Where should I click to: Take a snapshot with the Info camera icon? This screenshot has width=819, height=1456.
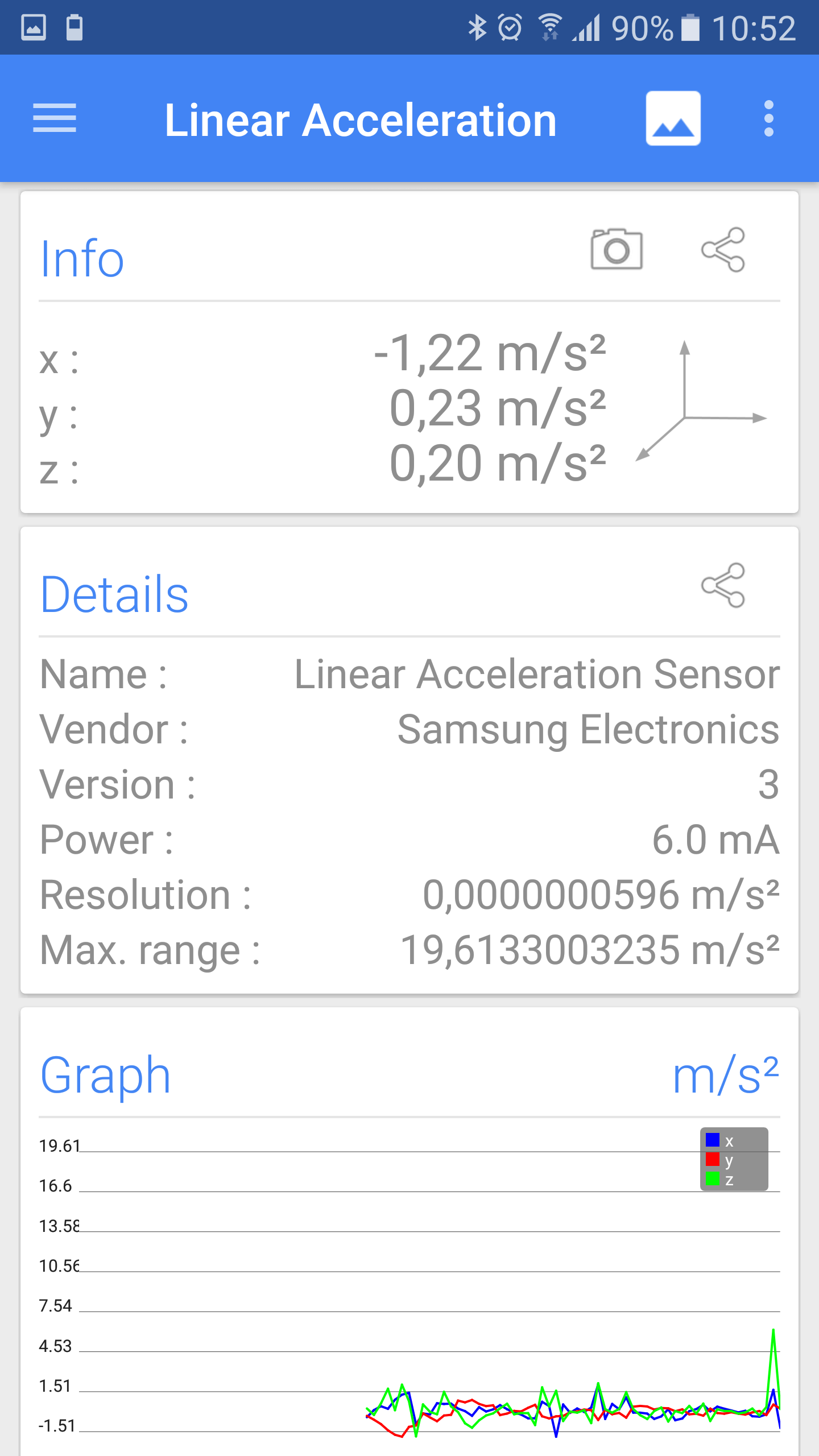[617, 249]
